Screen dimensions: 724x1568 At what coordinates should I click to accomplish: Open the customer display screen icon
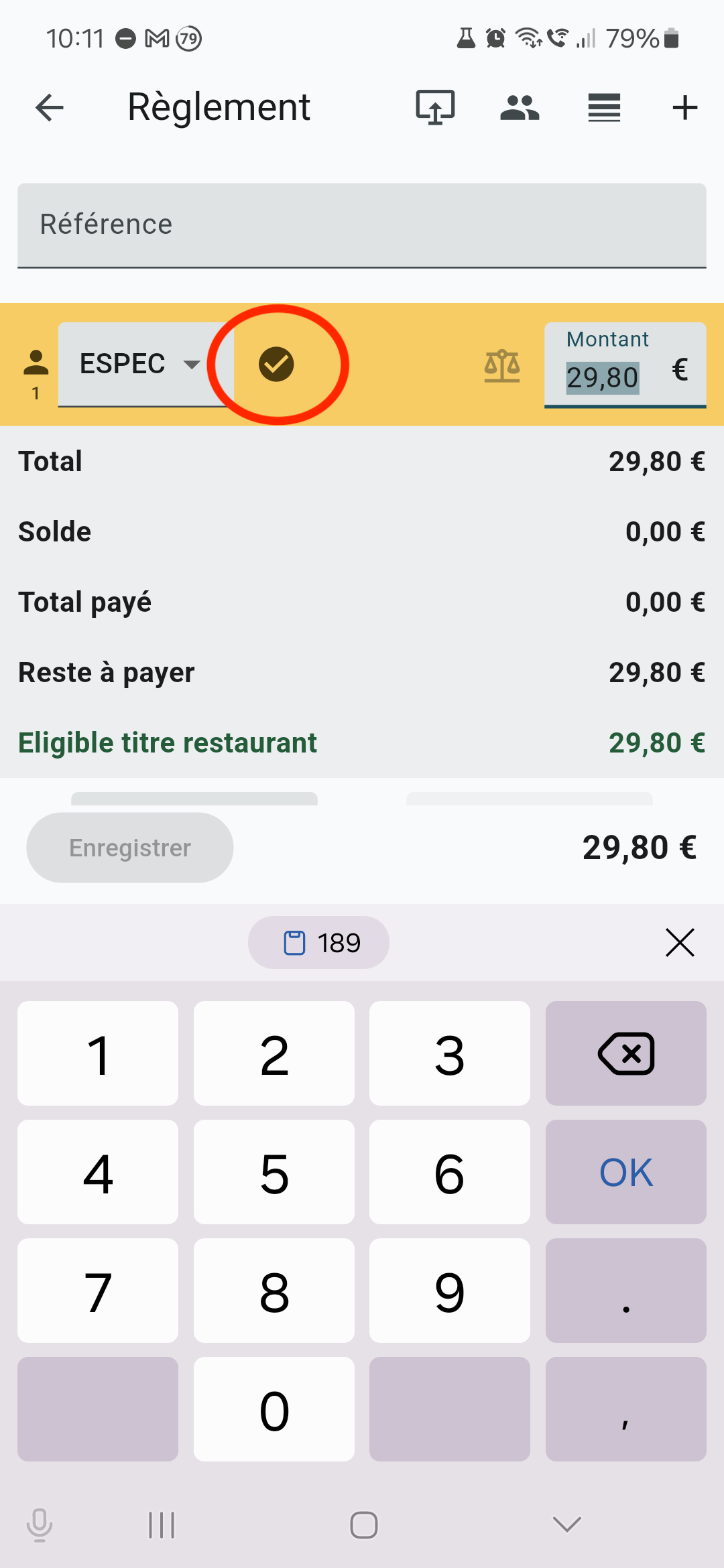(435, 107)
